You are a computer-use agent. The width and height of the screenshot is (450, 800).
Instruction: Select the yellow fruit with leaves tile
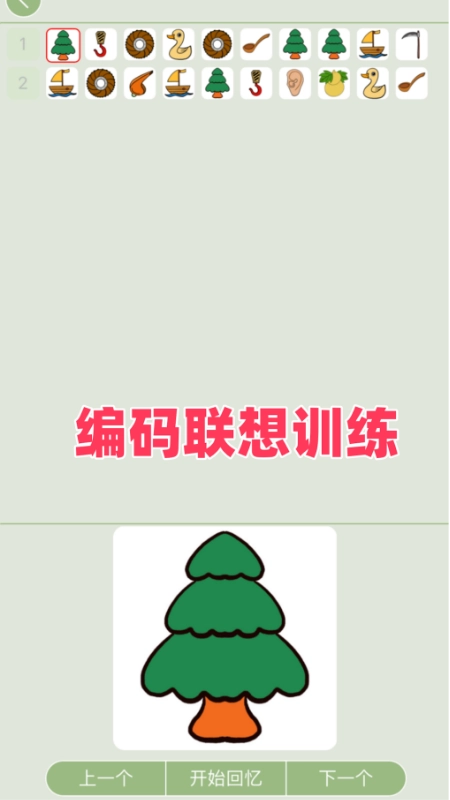click(x=334, y=83)
